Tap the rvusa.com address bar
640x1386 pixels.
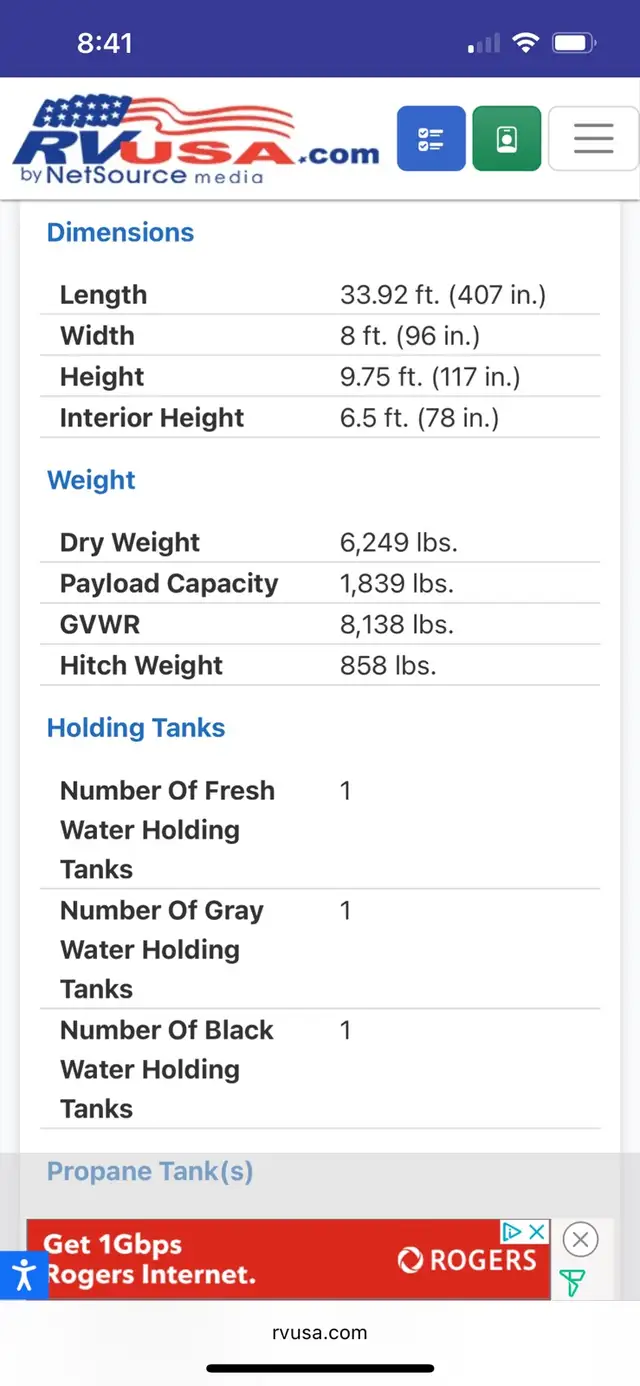pos(320,1332)
